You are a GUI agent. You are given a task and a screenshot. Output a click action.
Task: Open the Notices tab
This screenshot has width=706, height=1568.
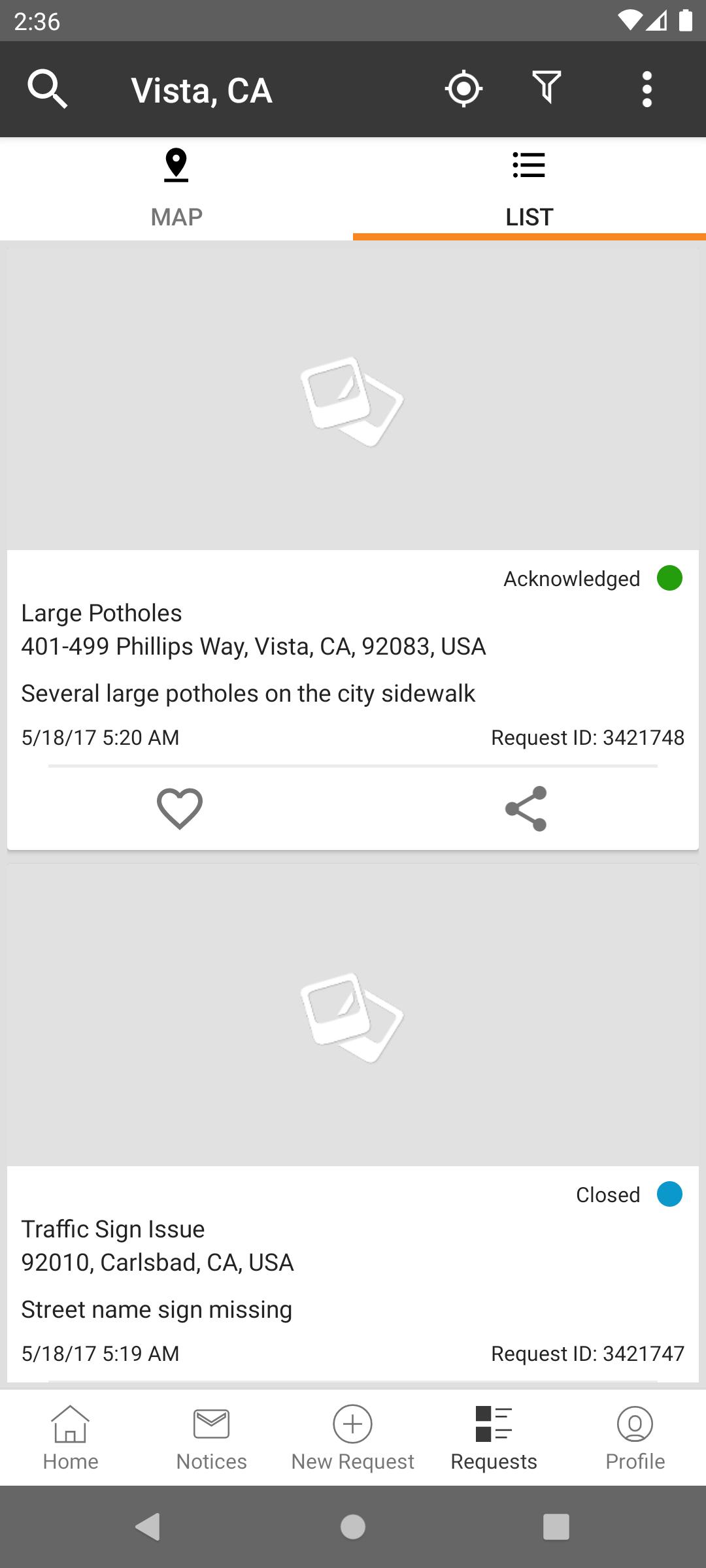point(212,1437)
